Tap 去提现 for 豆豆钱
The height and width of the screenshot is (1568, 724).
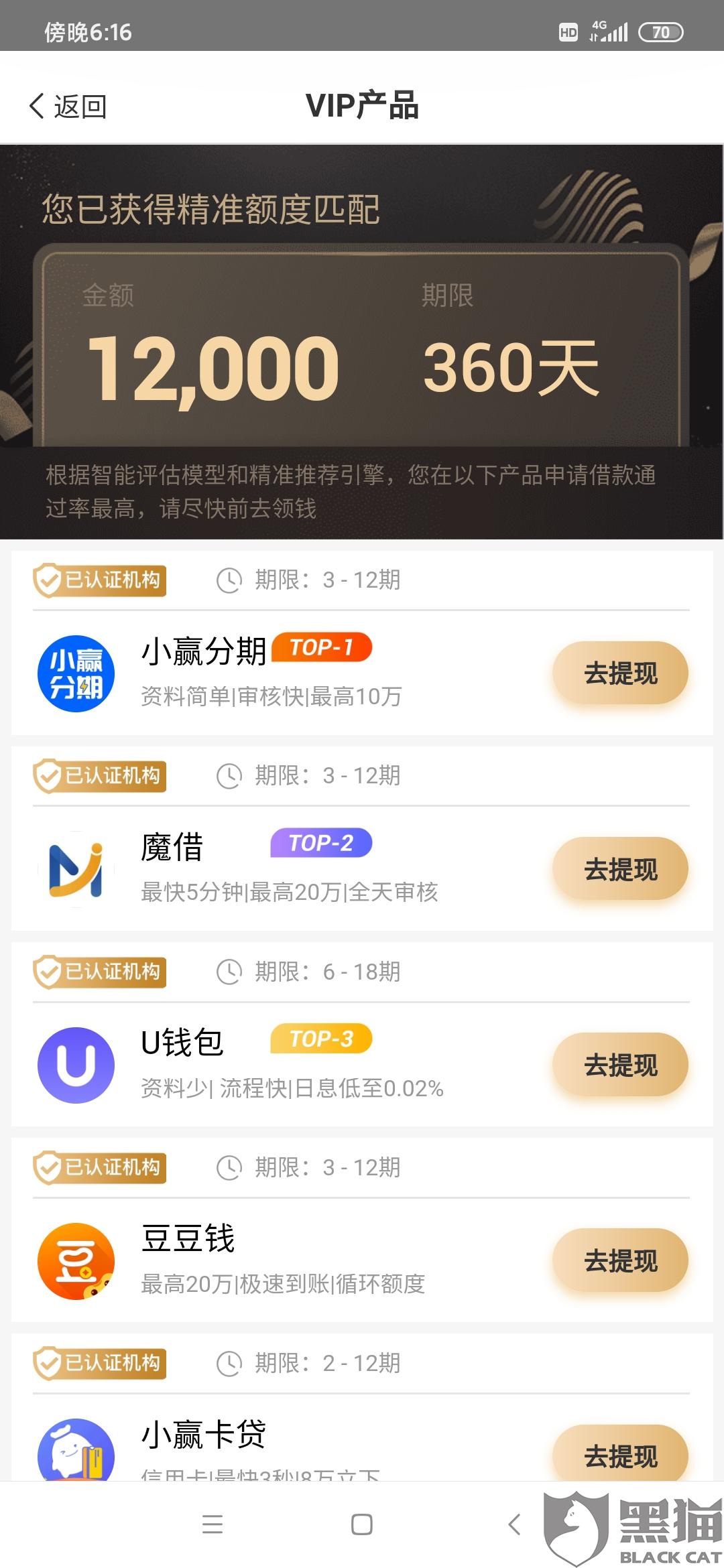tap(620, 1260)
